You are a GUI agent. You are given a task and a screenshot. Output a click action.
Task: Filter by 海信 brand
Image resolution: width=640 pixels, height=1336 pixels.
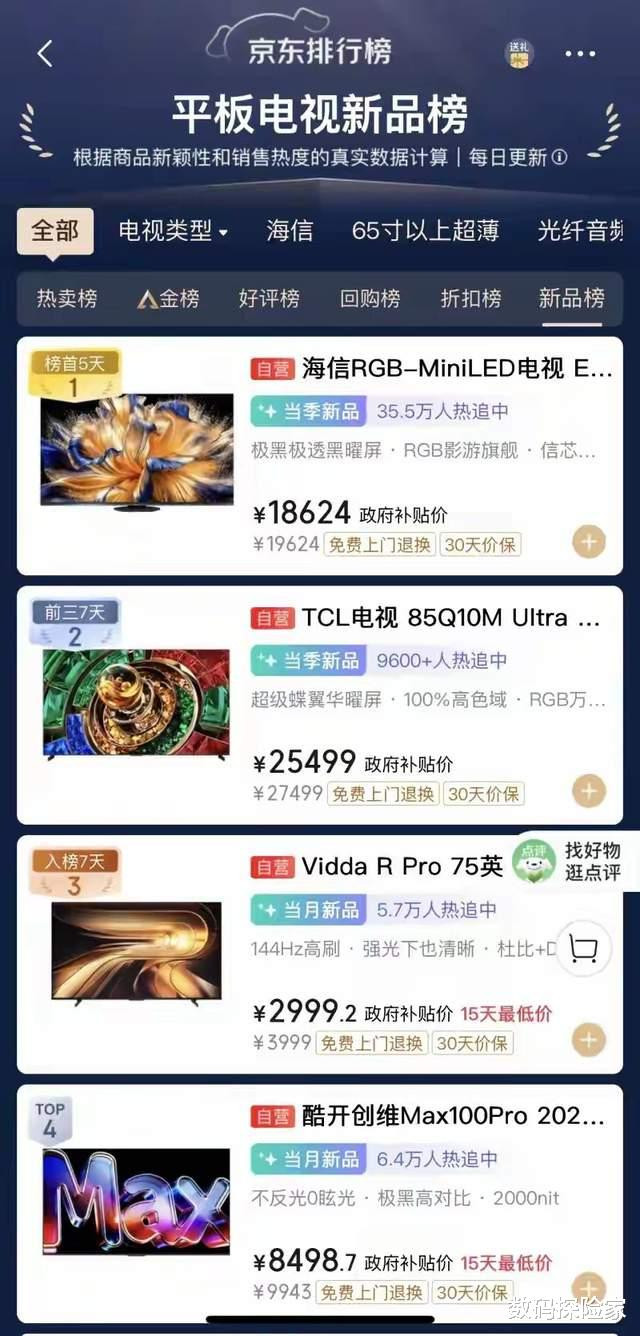[290, 231]
